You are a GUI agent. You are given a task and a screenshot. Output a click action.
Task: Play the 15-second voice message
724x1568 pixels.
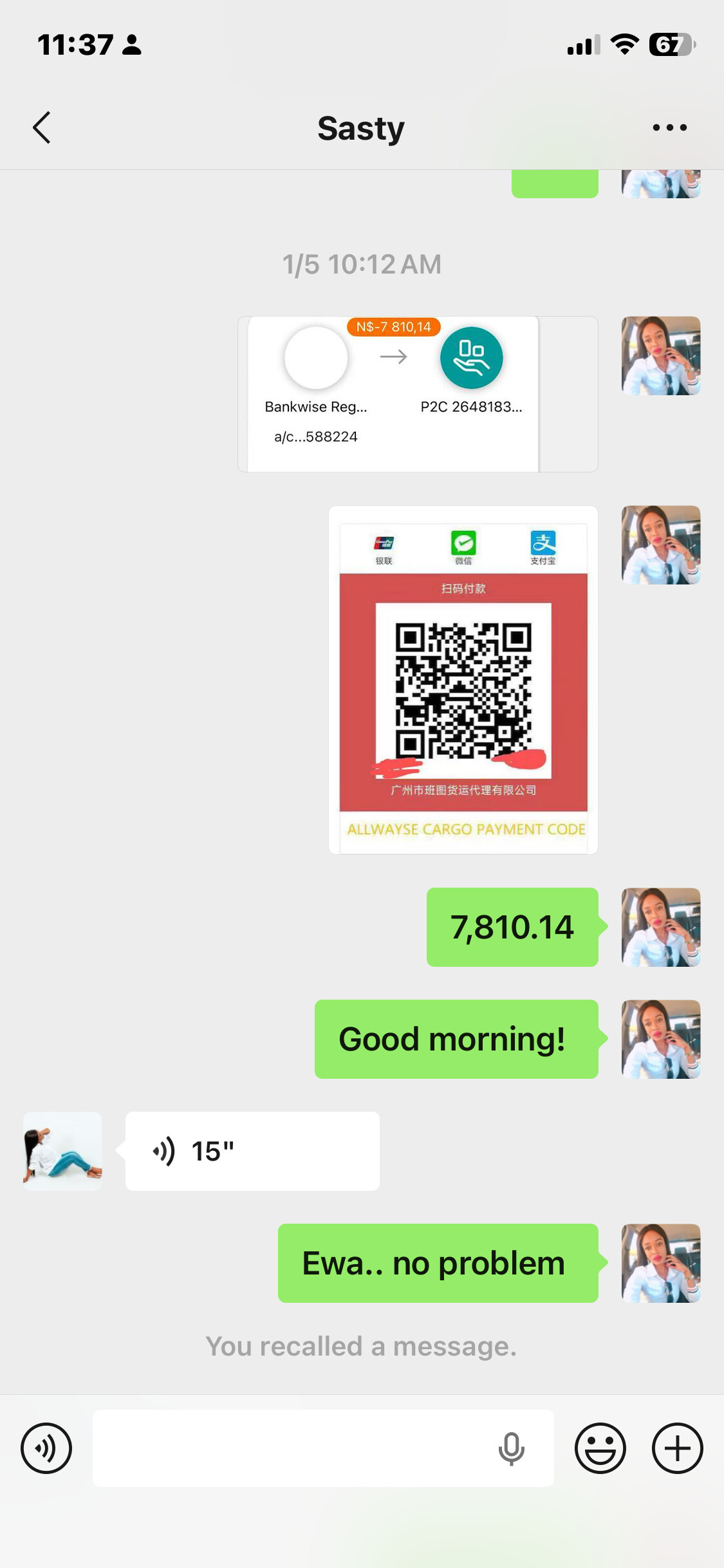click(252, 1151)
